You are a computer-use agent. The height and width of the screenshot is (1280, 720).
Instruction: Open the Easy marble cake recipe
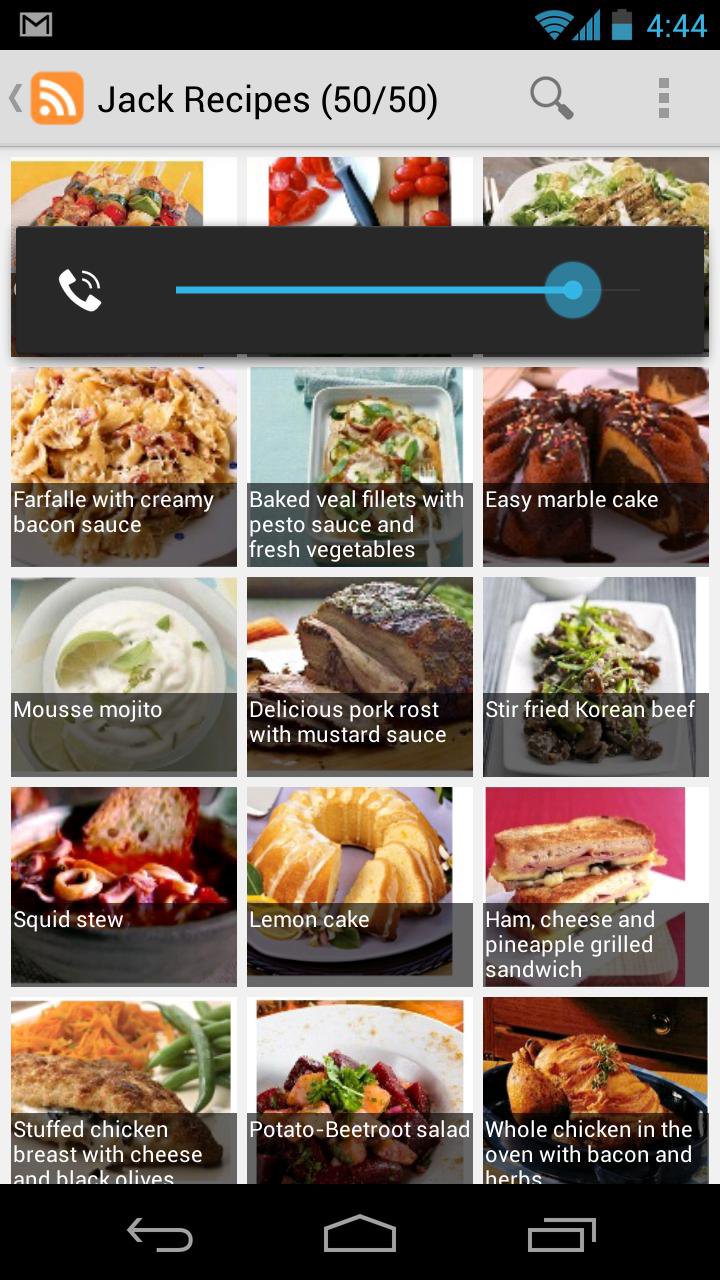point(594,465)
